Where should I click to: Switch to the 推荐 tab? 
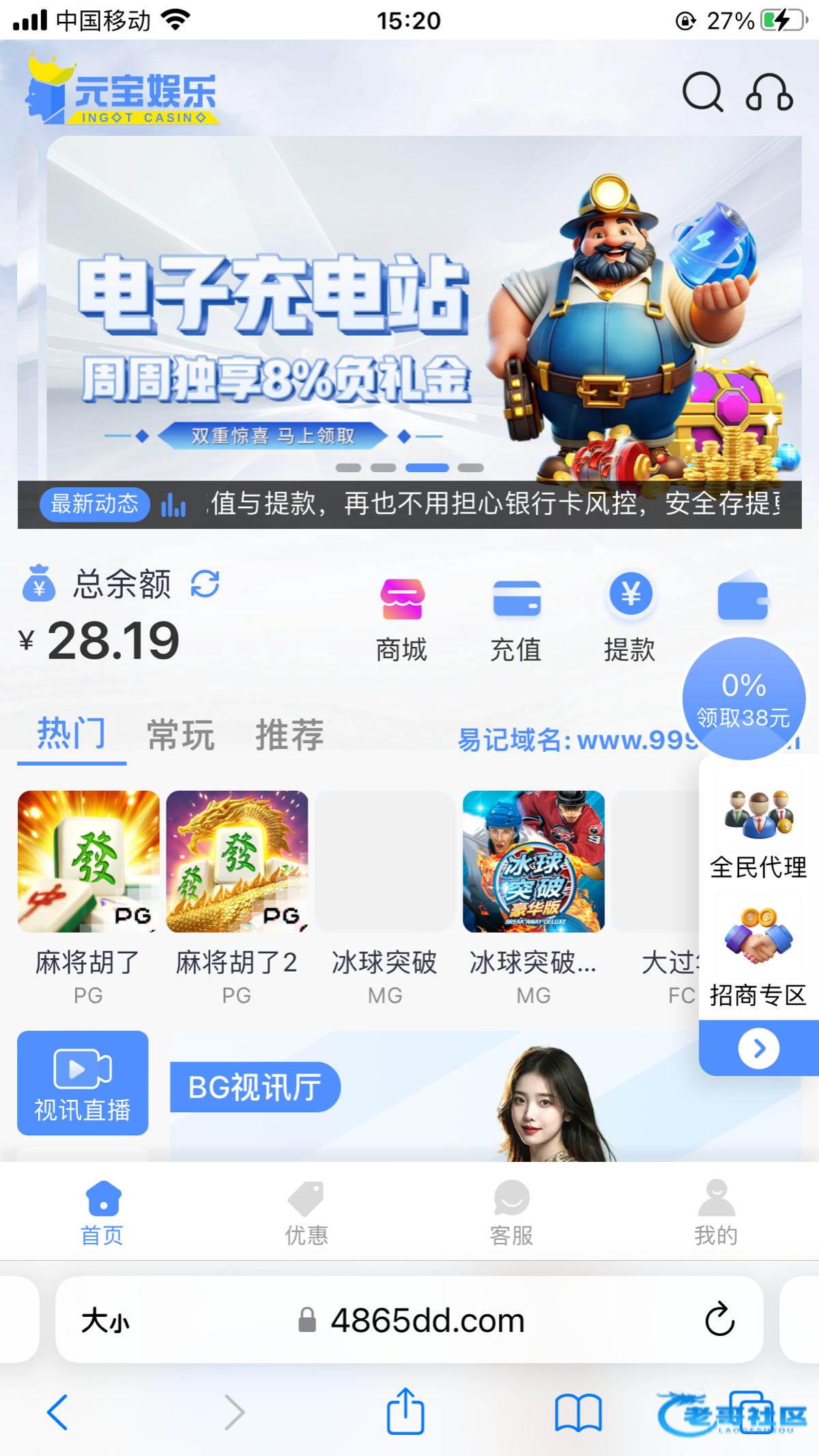pyautogui.click(x=290, y=736)
